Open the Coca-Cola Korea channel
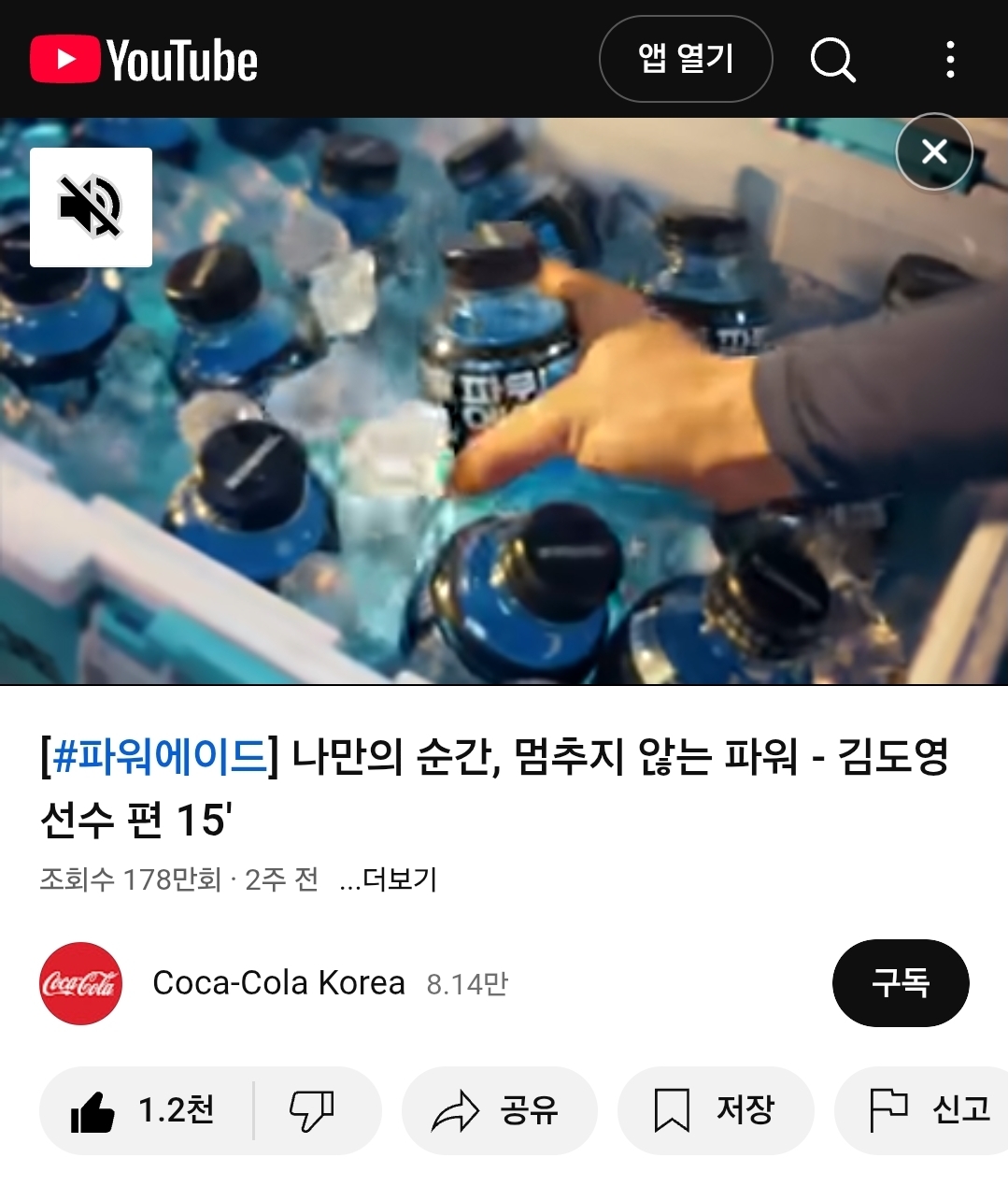 pyautogui.click(x=277, y=983)
